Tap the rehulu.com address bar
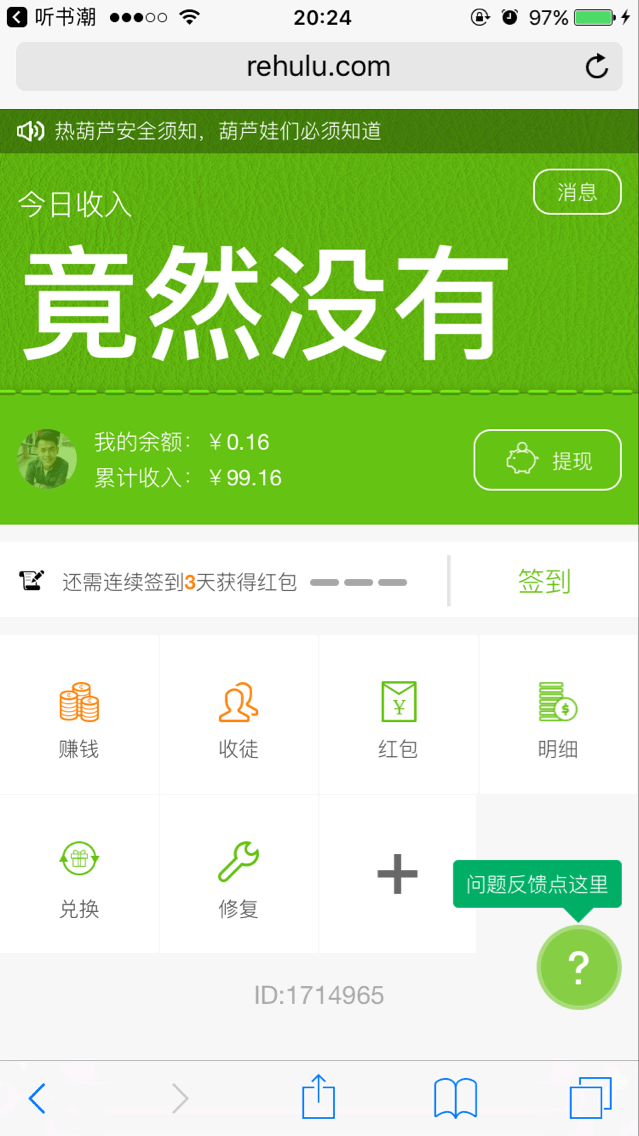The image size is (639, 1136). (x=319, y=67)
